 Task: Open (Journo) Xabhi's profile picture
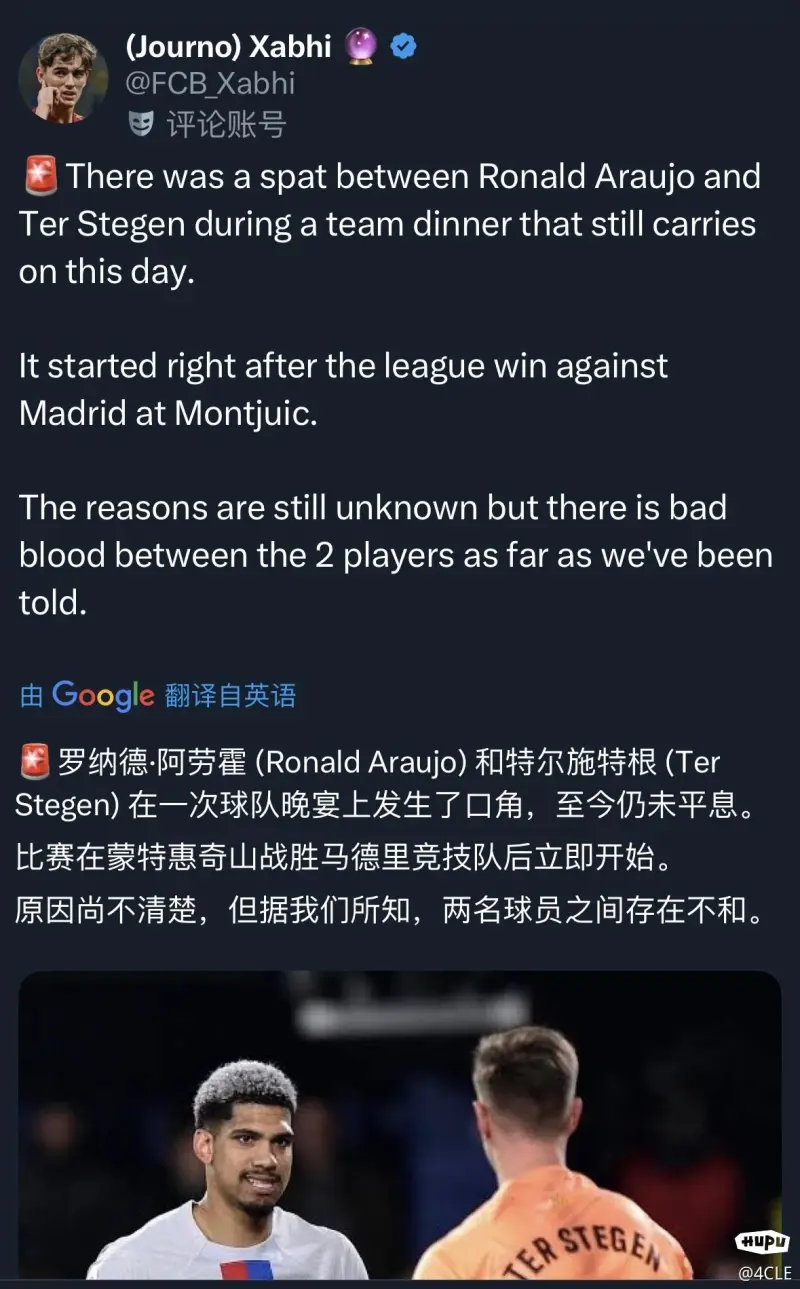[x=64, y=78]
